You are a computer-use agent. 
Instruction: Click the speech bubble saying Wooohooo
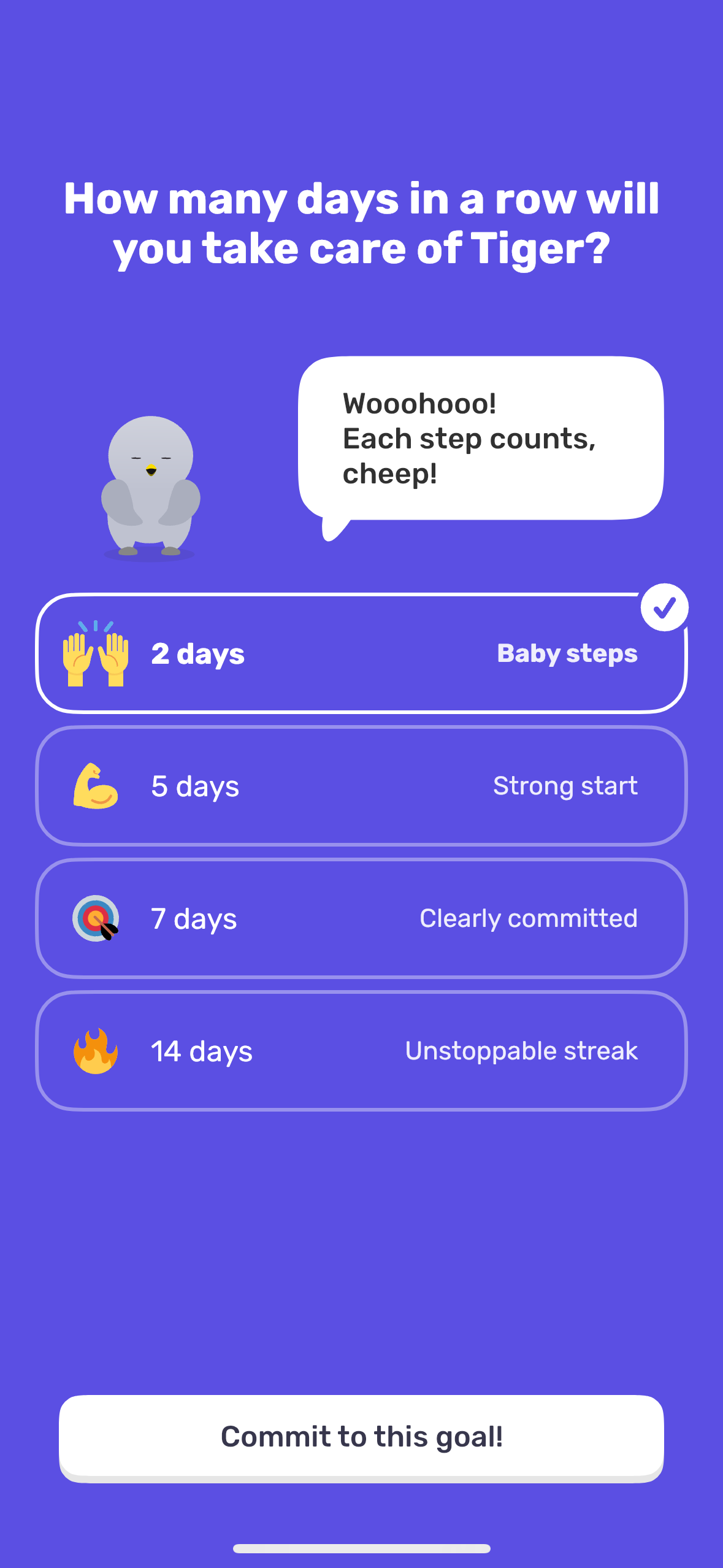pos(481,439)
